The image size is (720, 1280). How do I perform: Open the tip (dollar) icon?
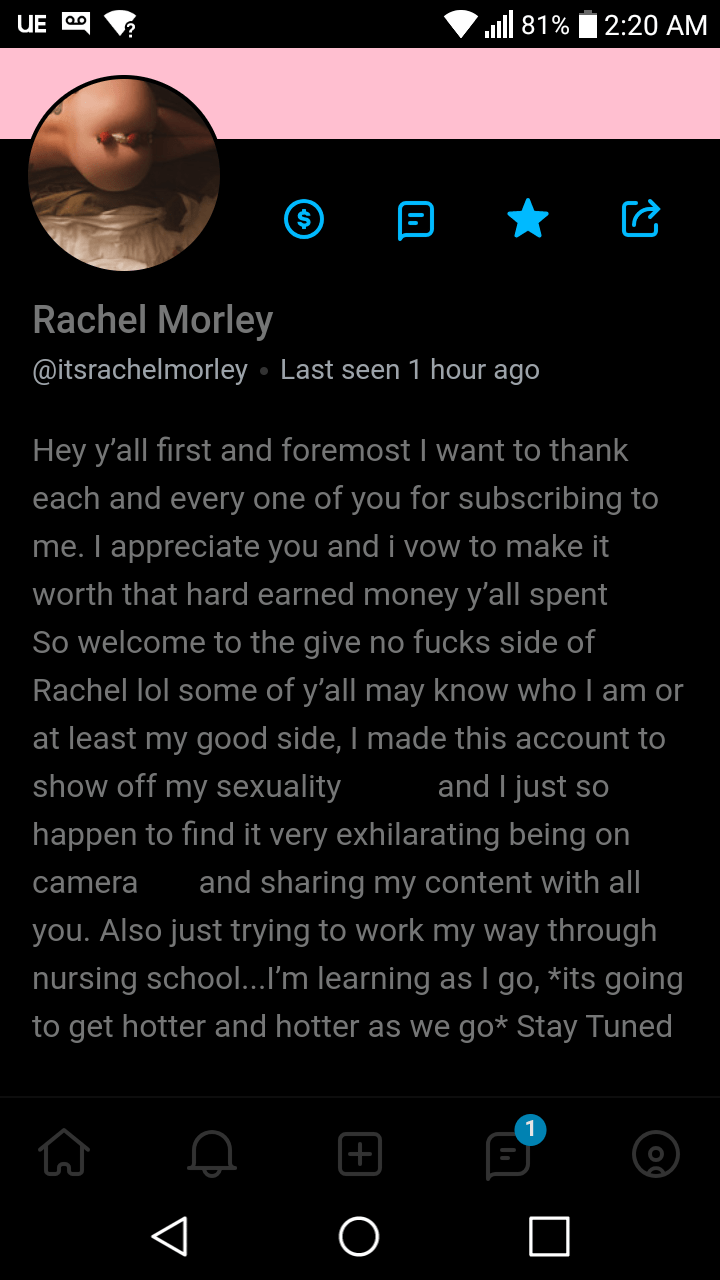[x=304, y=219]
